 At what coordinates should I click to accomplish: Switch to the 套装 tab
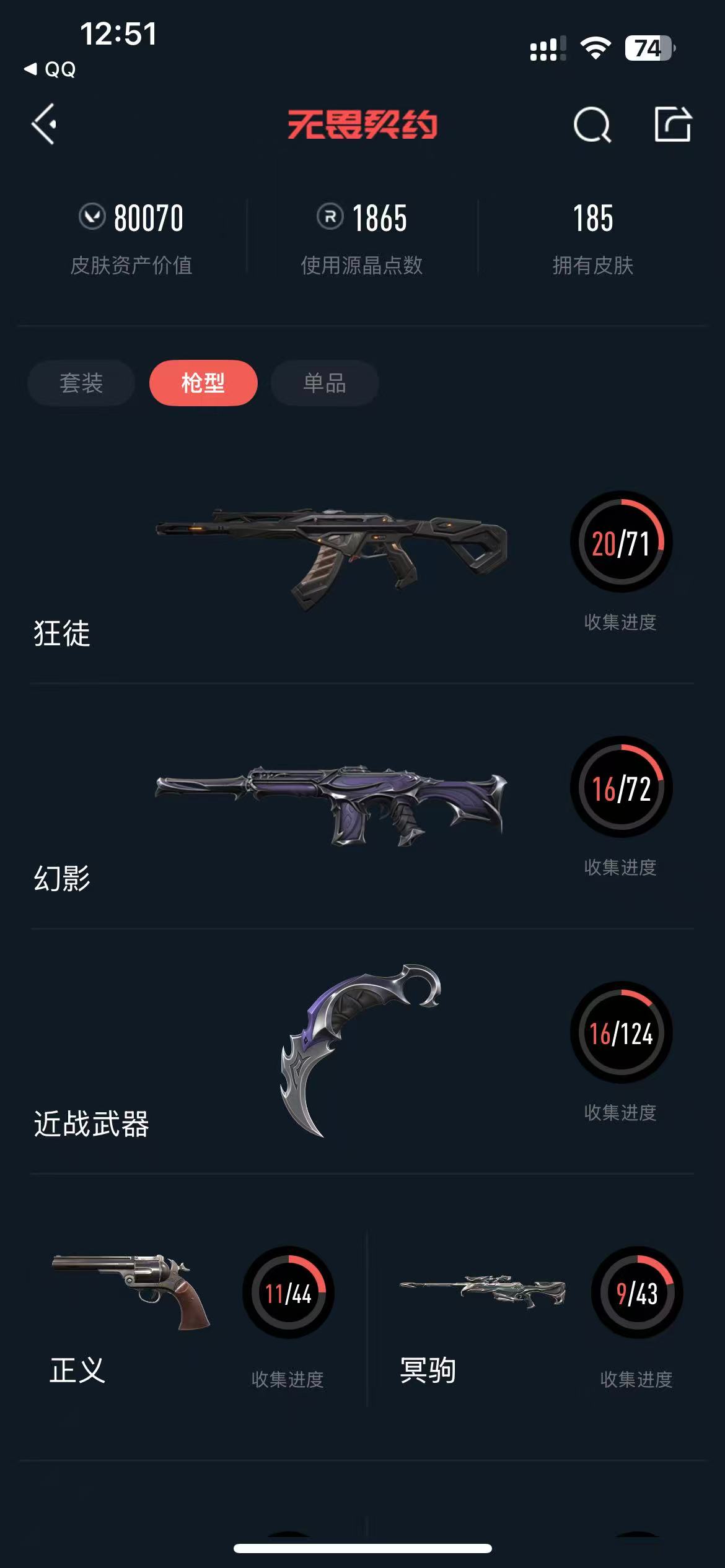(x=81, y=383)
